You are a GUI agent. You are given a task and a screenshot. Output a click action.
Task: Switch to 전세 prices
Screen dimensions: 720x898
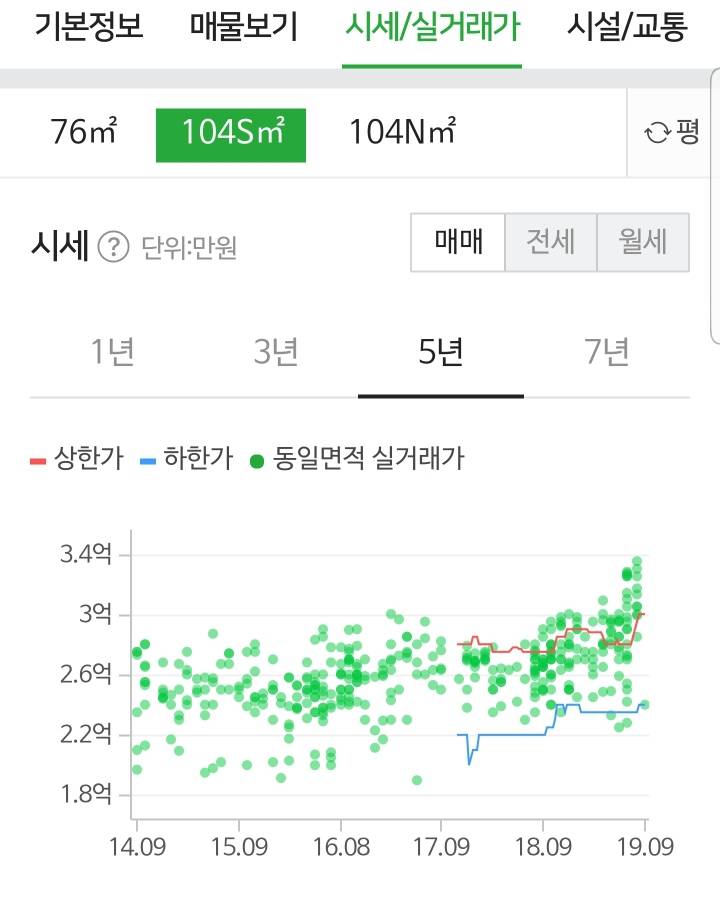[550, 241]
